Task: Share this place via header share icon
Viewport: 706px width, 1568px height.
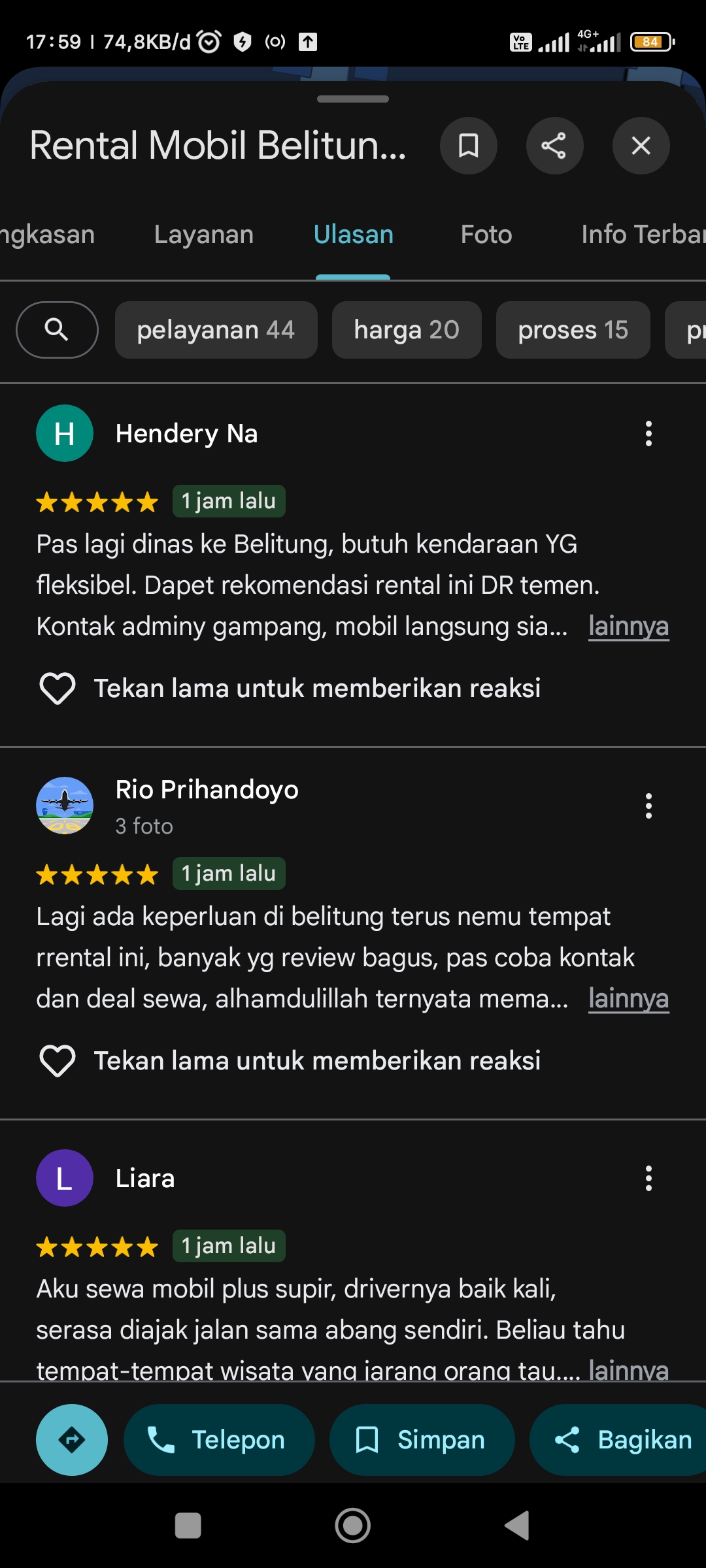Action: tap(554, 146)
